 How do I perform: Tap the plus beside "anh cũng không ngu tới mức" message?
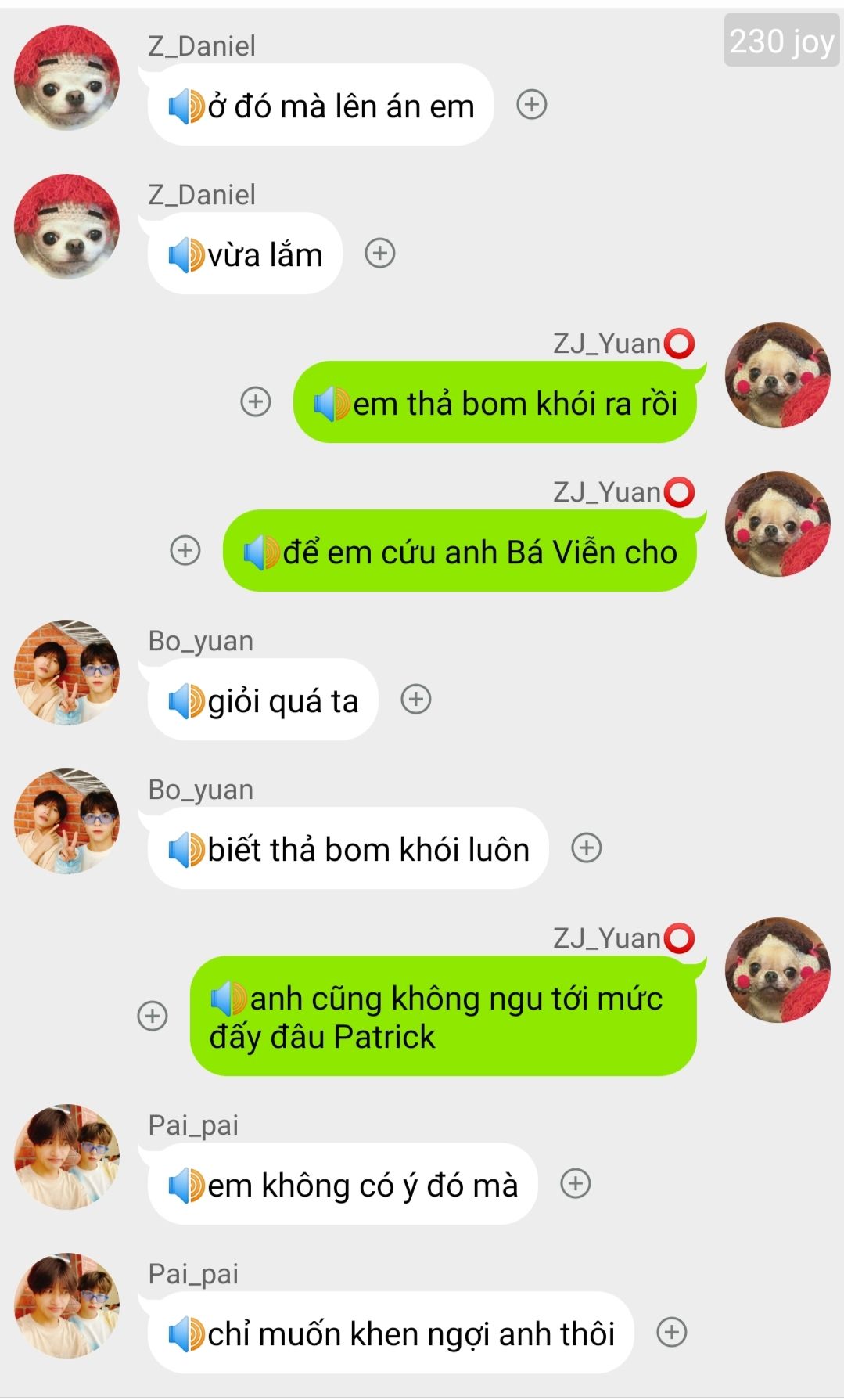tap(153, 1016)
